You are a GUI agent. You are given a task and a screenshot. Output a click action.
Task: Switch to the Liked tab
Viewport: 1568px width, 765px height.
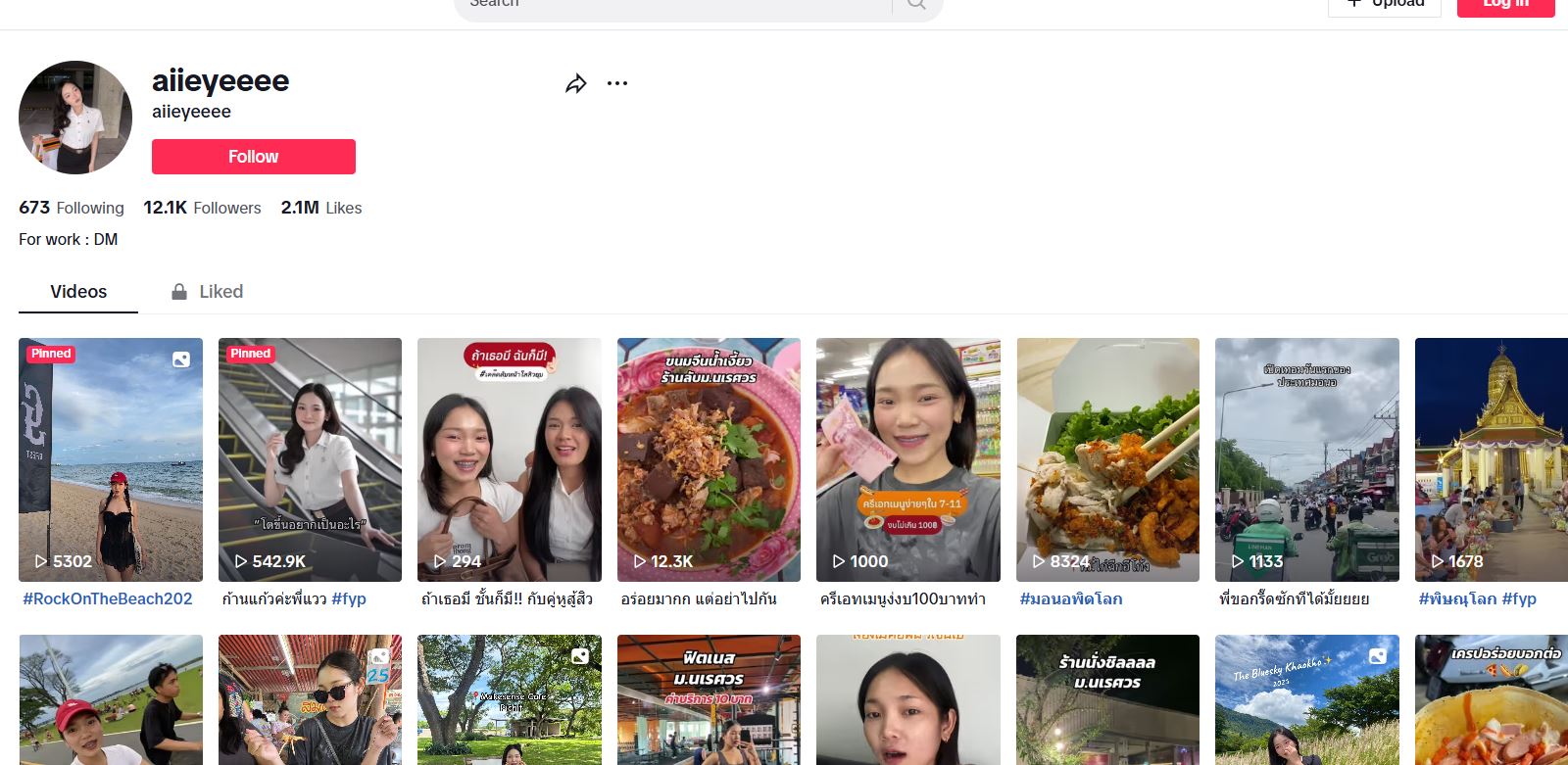click(207, 292)
